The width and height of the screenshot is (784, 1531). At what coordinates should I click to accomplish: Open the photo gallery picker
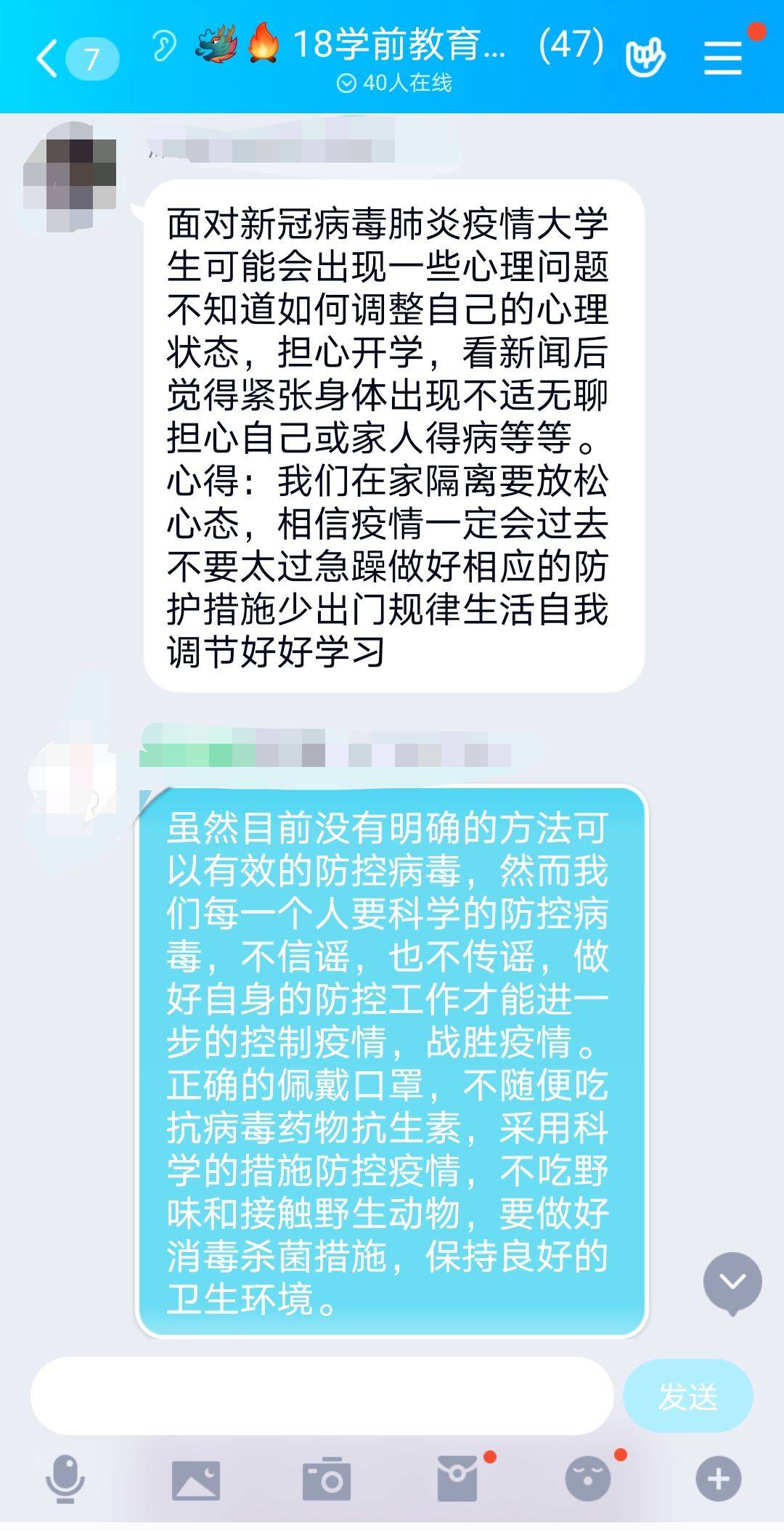pos(195,1479)
